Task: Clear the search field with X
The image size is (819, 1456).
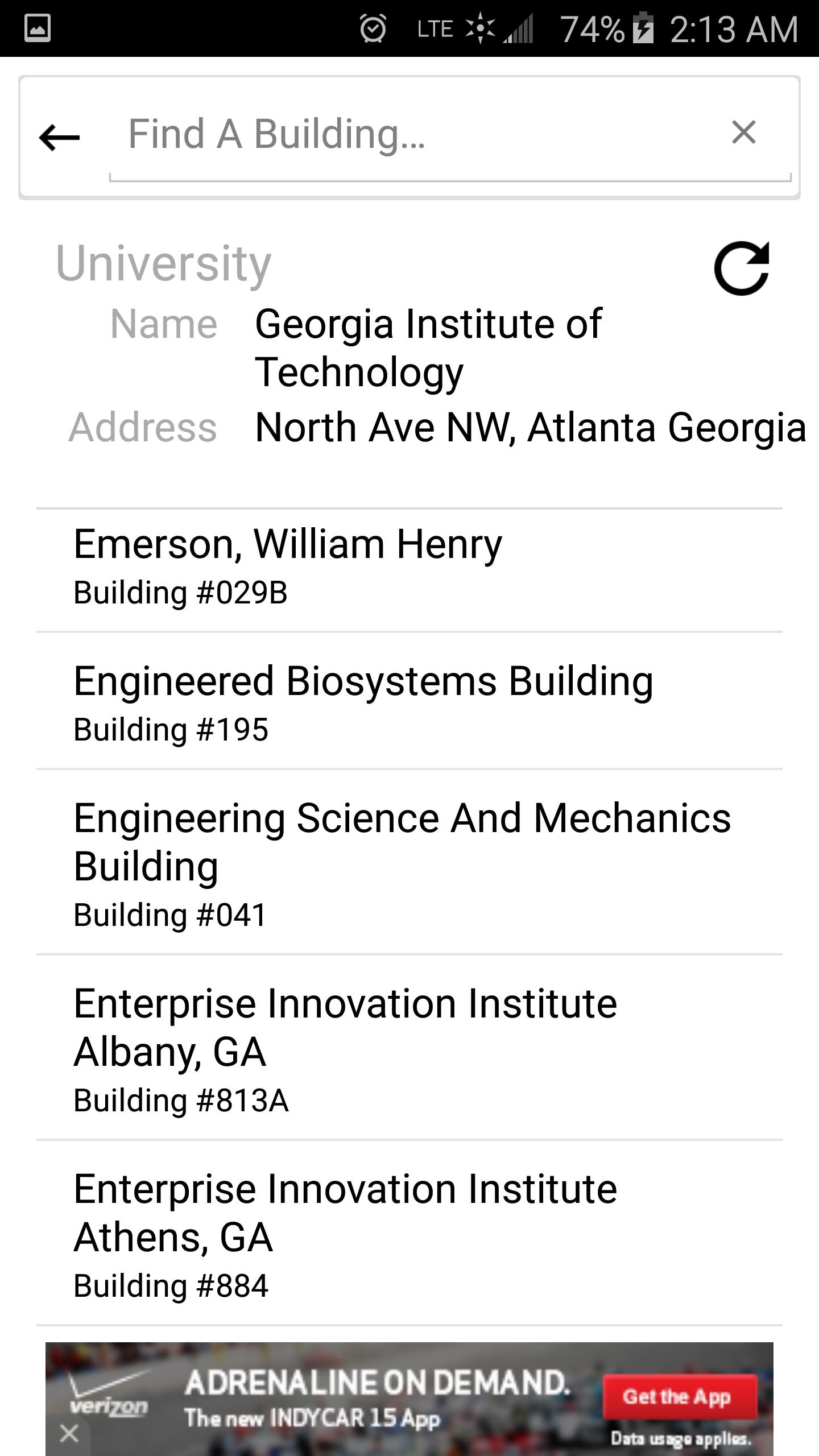Action: pyautogui.click(x=743, y=133)
